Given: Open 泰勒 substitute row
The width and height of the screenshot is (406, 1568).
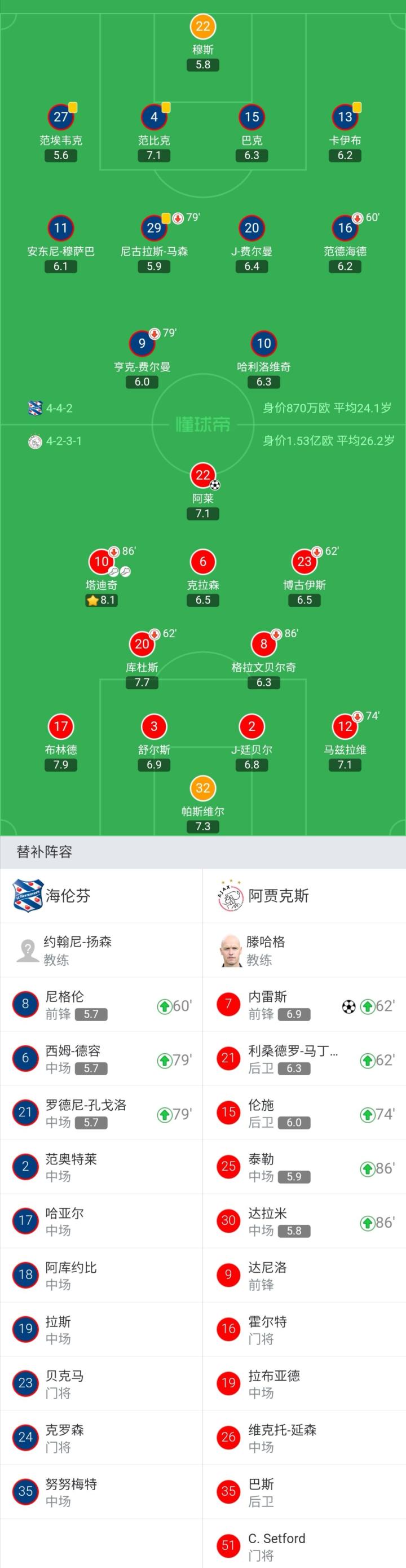Looking at the screenshot, I should coord(304,1166).
